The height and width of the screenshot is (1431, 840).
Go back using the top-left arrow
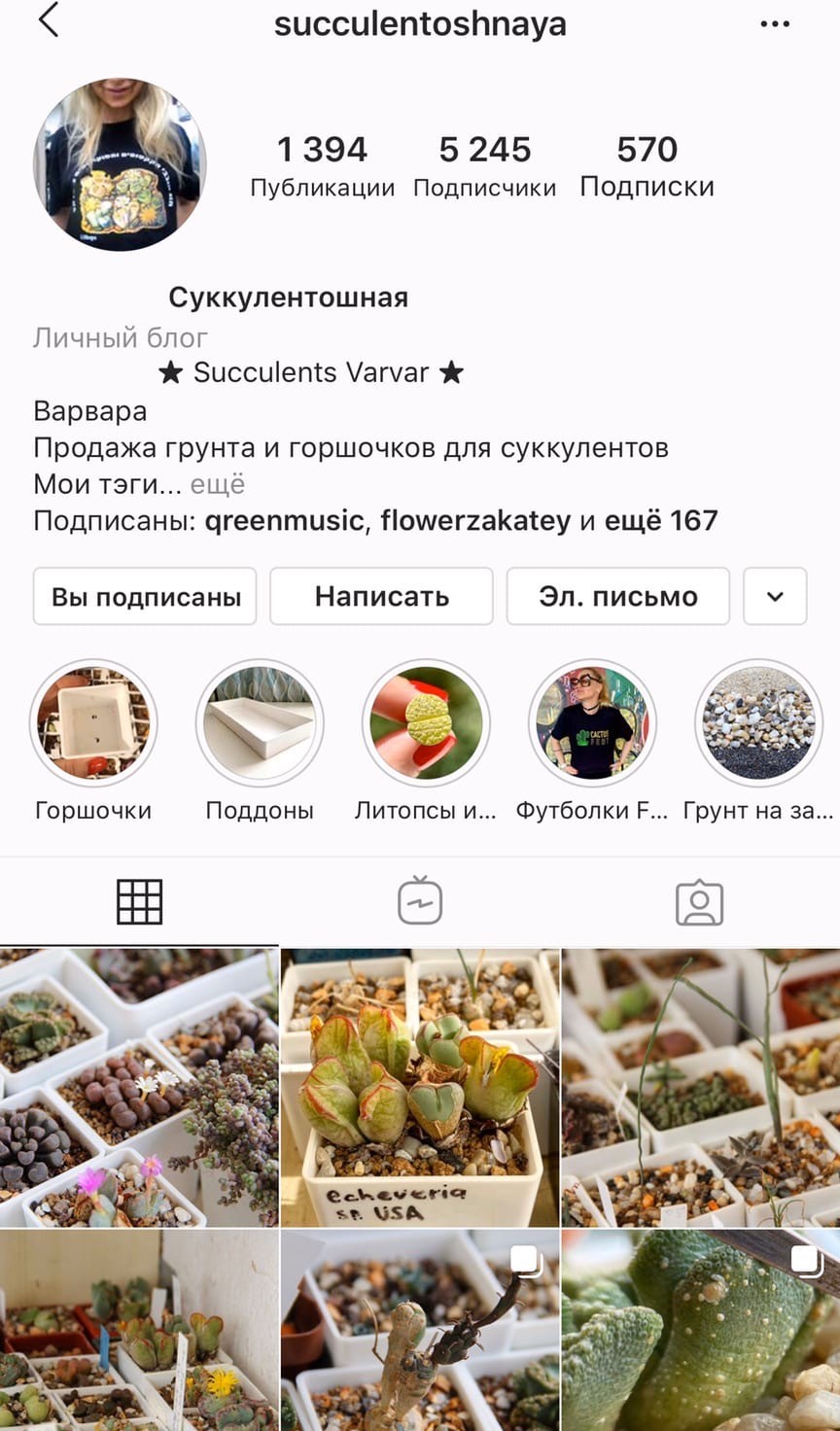(x=49, y=21)
